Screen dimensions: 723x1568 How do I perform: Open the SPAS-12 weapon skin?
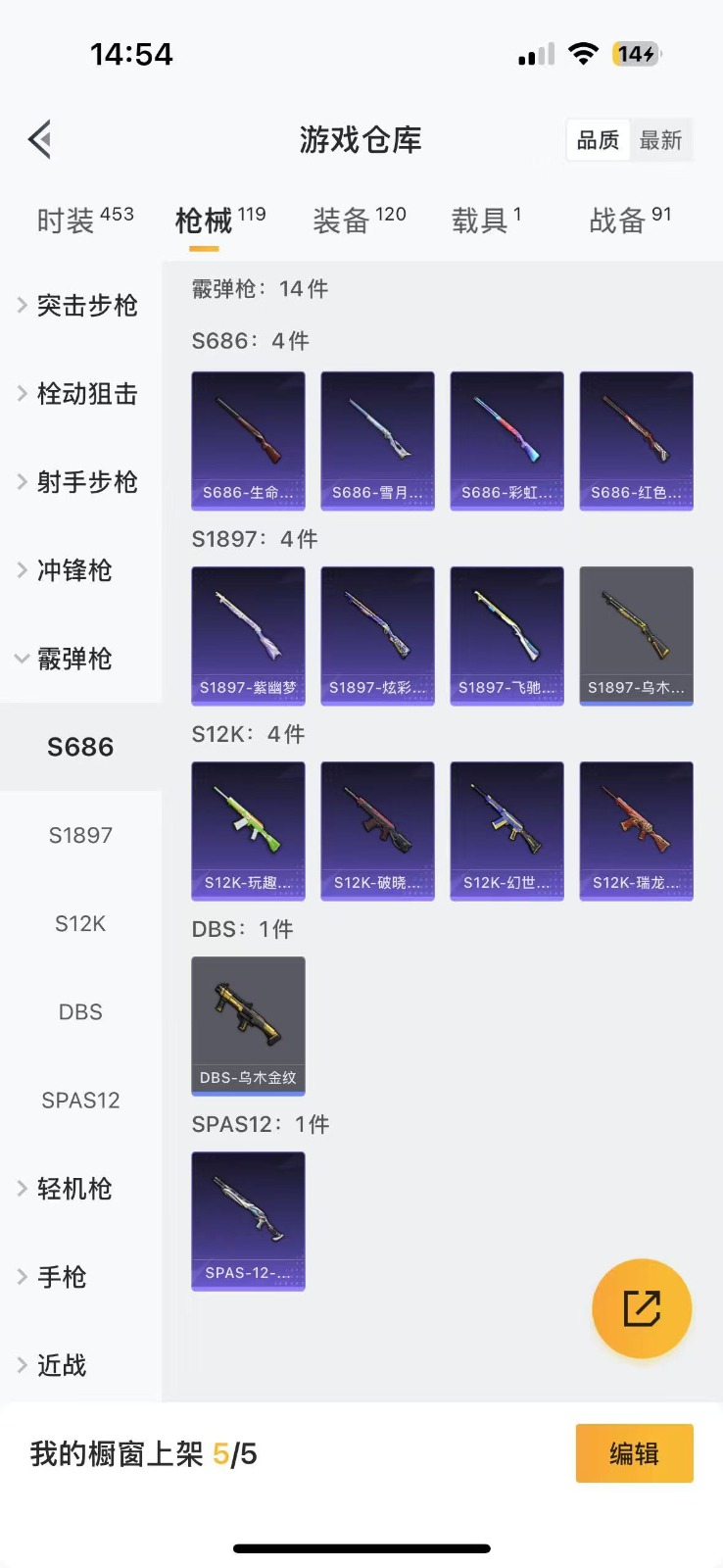pos(248,1221)
